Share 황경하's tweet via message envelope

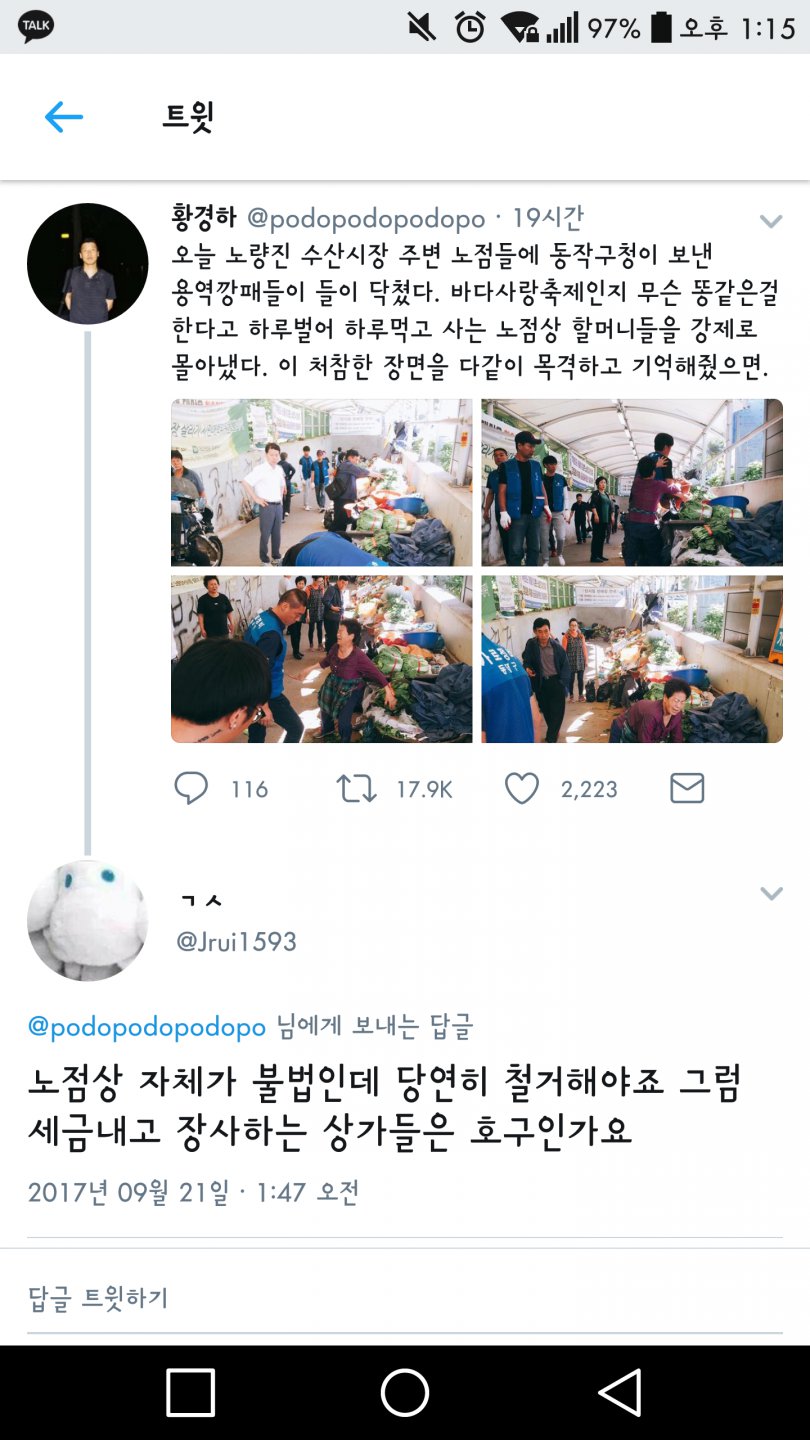pyautogui.click(x=687, y=789)
